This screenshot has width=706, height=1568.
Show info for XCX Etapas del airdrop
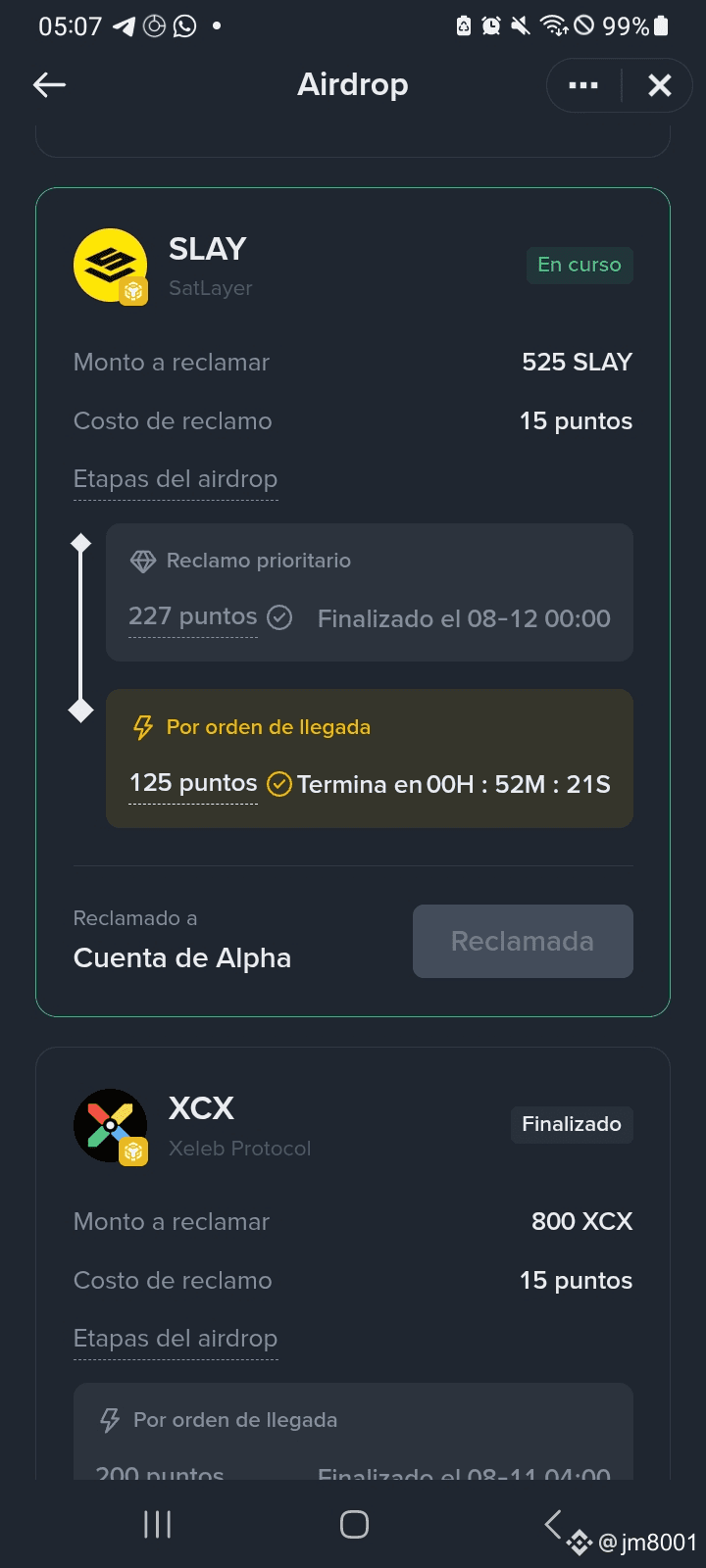pos(176,1339)
